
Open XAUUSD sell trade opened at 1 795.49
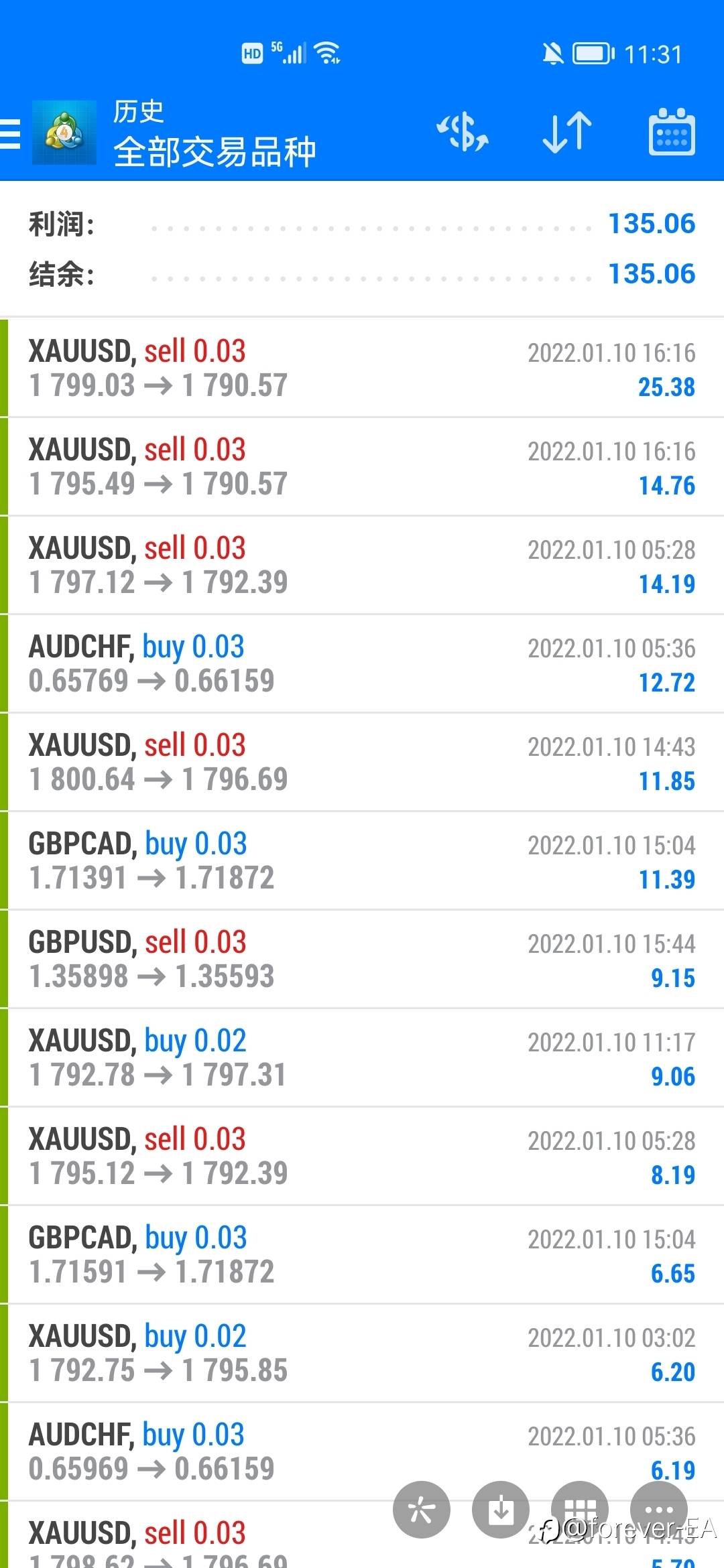tap(362, 466)
